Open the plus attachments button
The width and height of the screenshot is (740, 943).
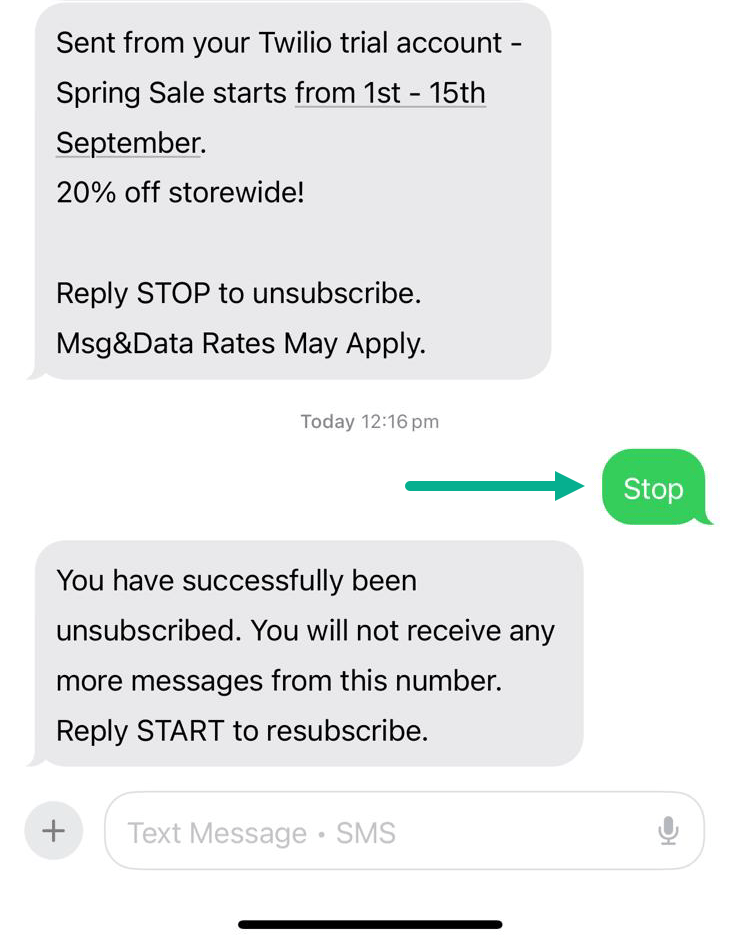point(53,831)
